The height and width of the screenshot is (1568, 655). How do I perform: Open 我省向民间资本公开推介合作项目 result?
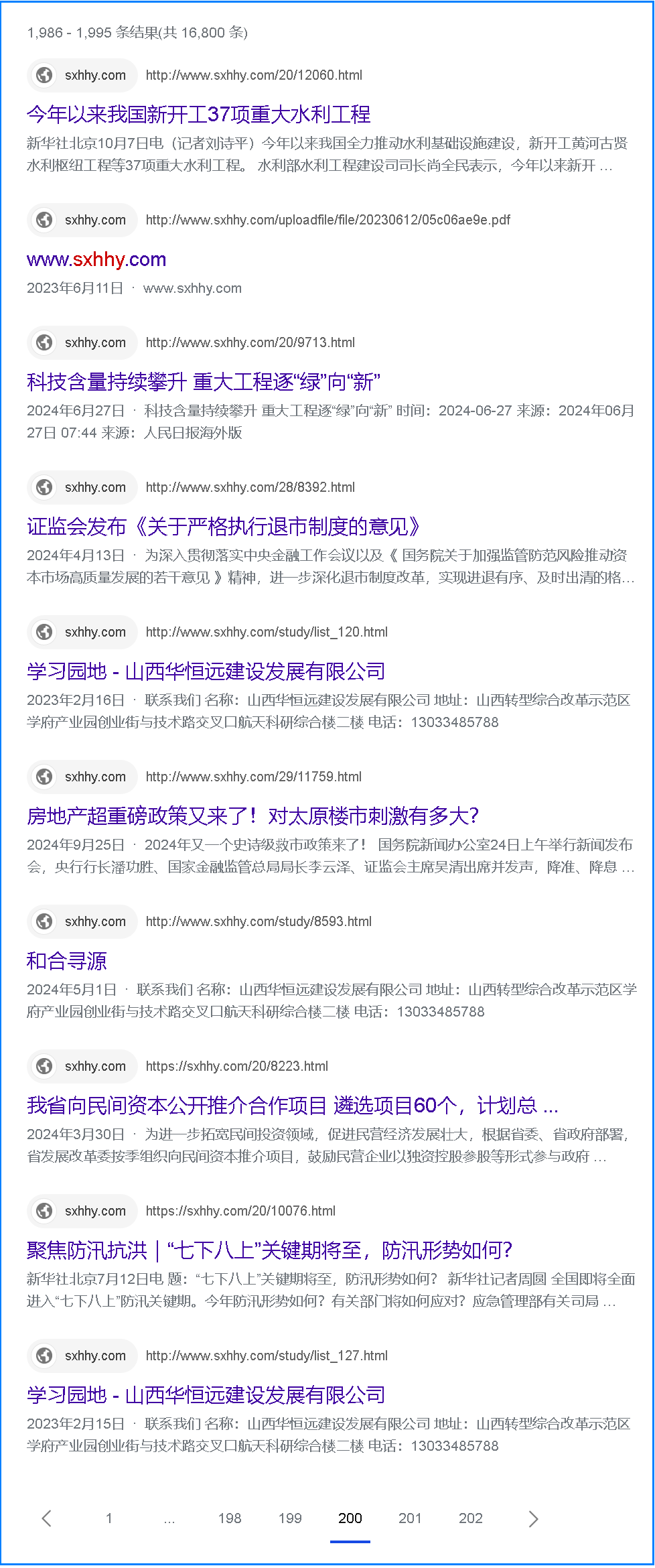pos(292,1106)
